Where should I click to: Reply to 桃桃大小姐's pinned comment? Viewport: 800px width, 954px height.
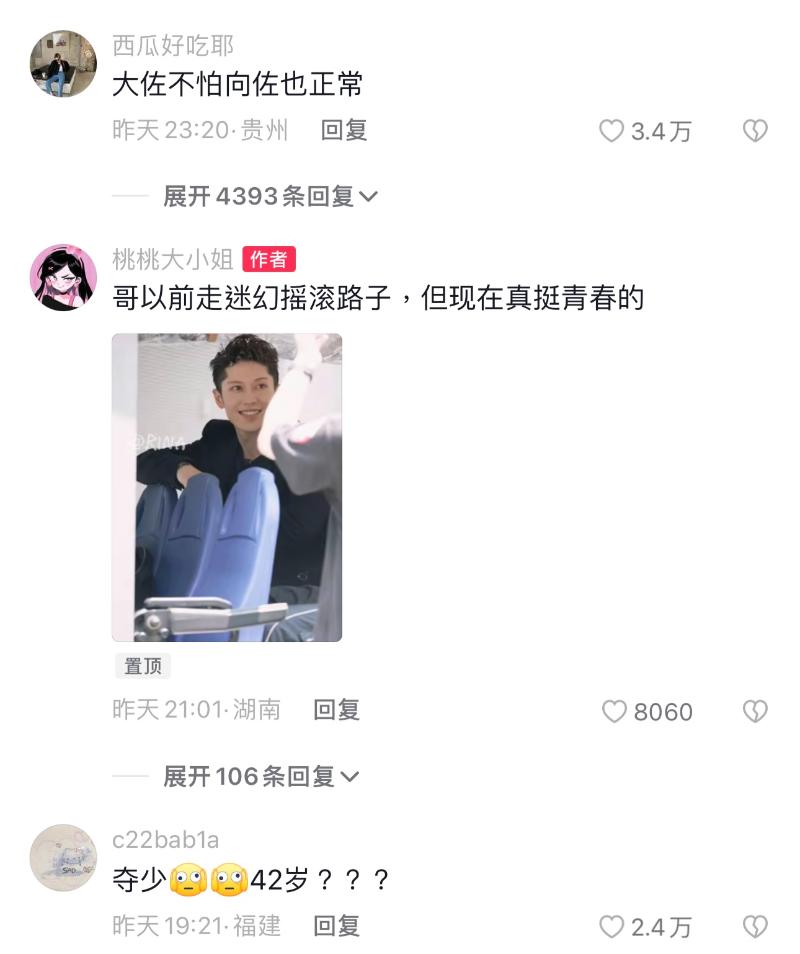pyautogui.click(x=336, y=710)
